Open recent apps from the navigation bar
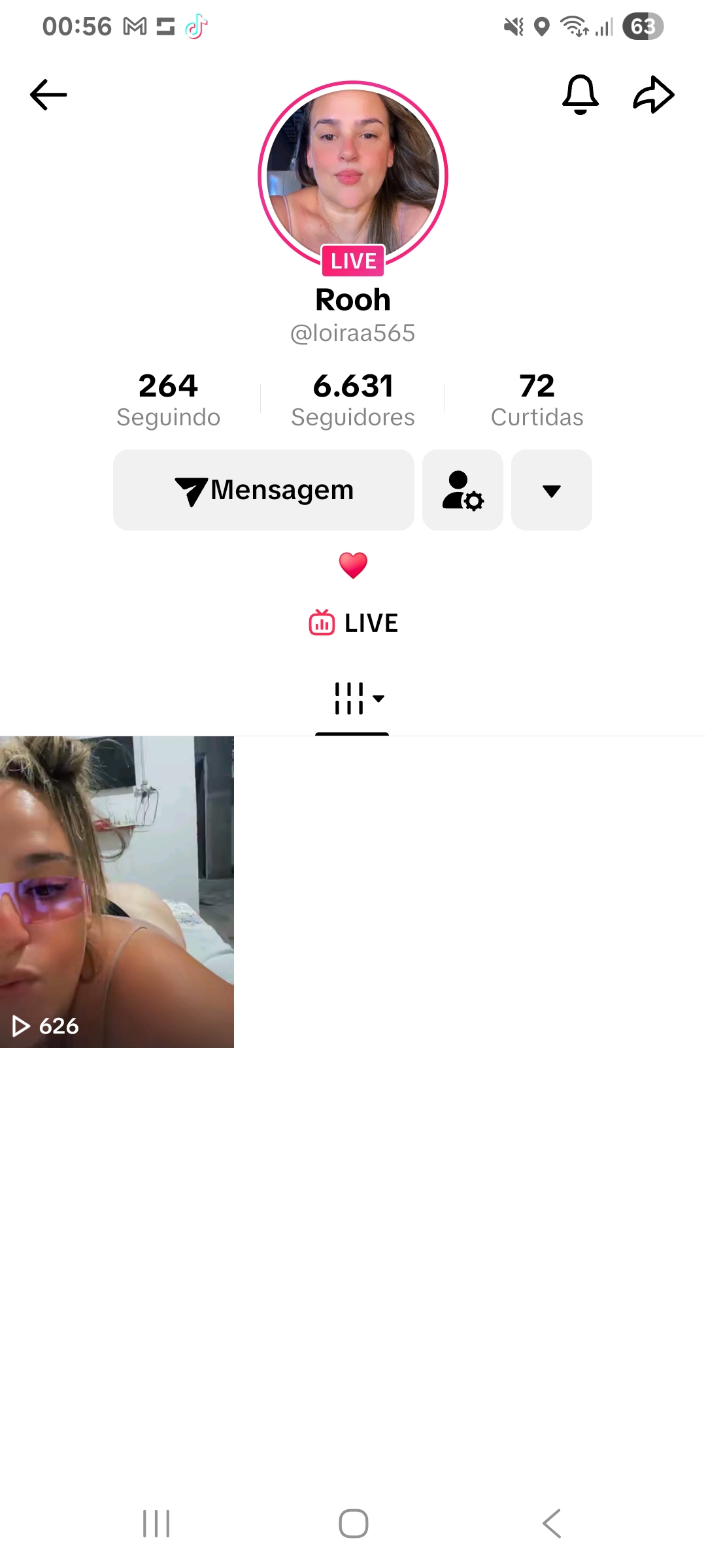706x1568 pixels. pyautogui.click(x=156, y=1524)
